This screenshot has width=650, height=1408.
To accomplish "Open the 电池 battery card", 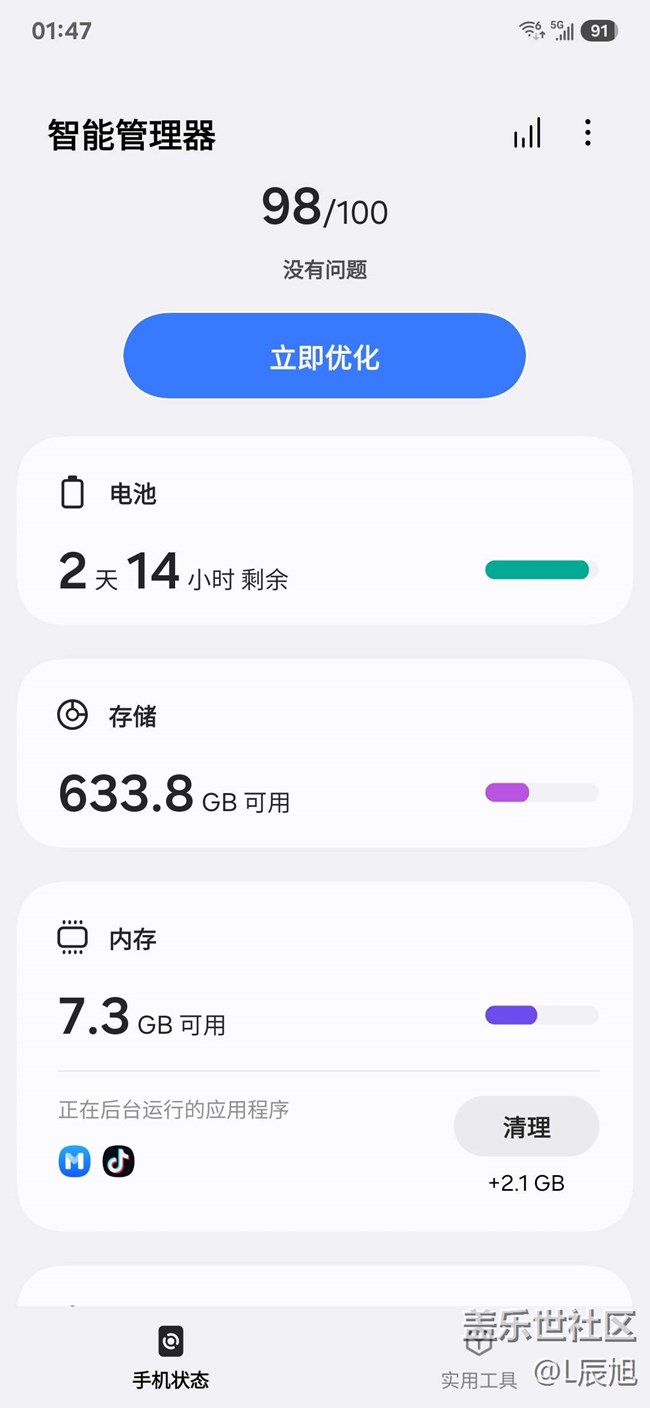I will coord(324,531).
